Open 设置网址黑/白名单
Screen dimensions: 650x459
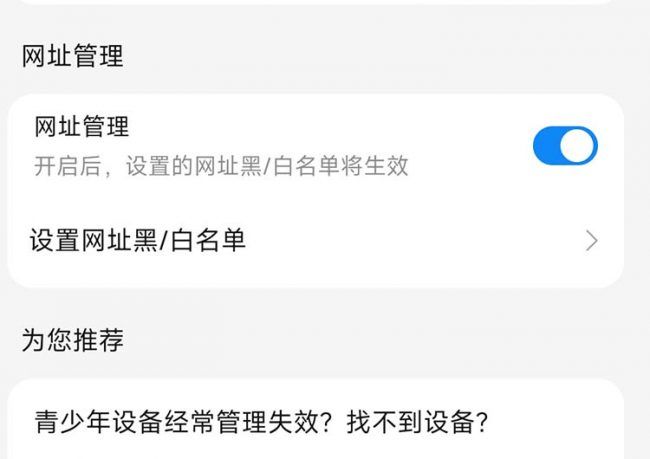315,241
